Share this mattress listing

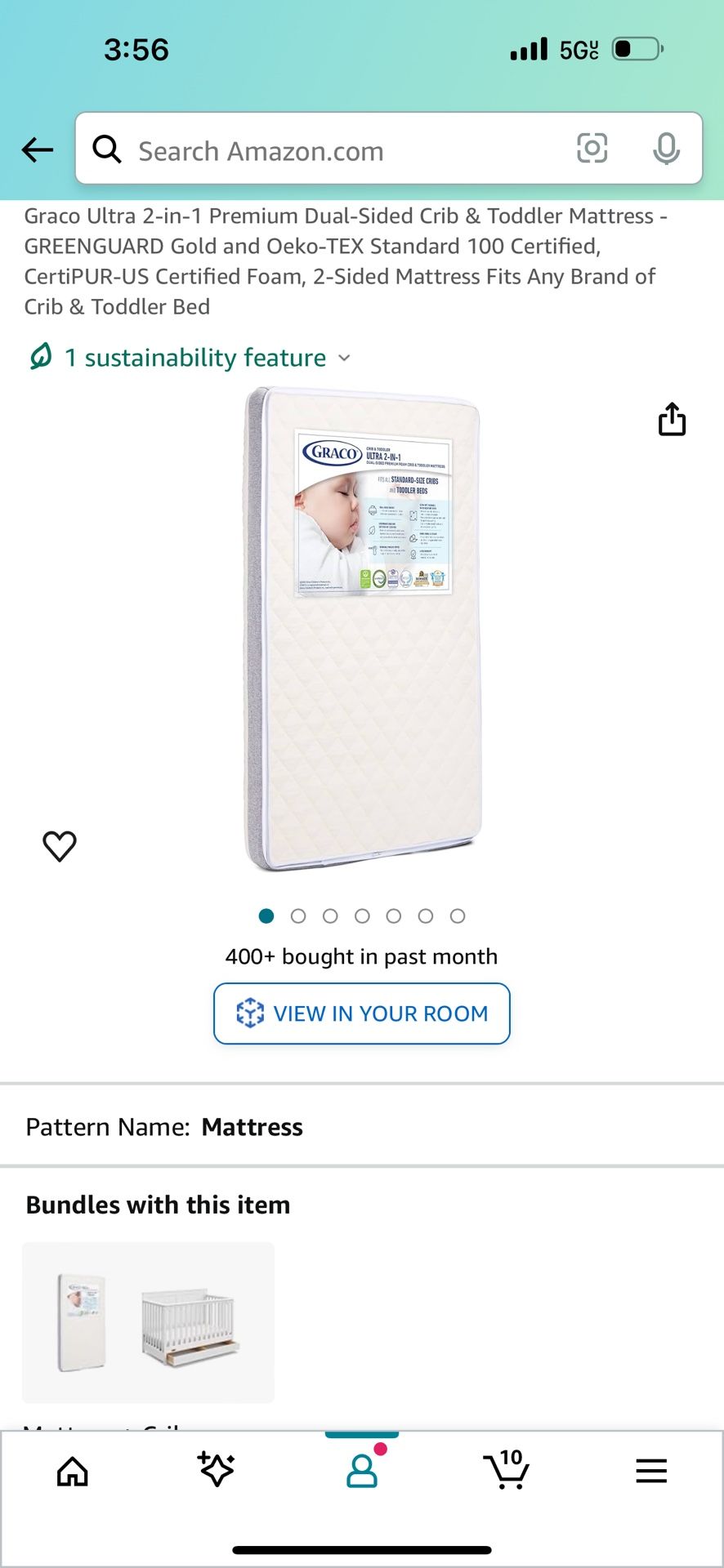pyautogui.click(x=672, y=419)
